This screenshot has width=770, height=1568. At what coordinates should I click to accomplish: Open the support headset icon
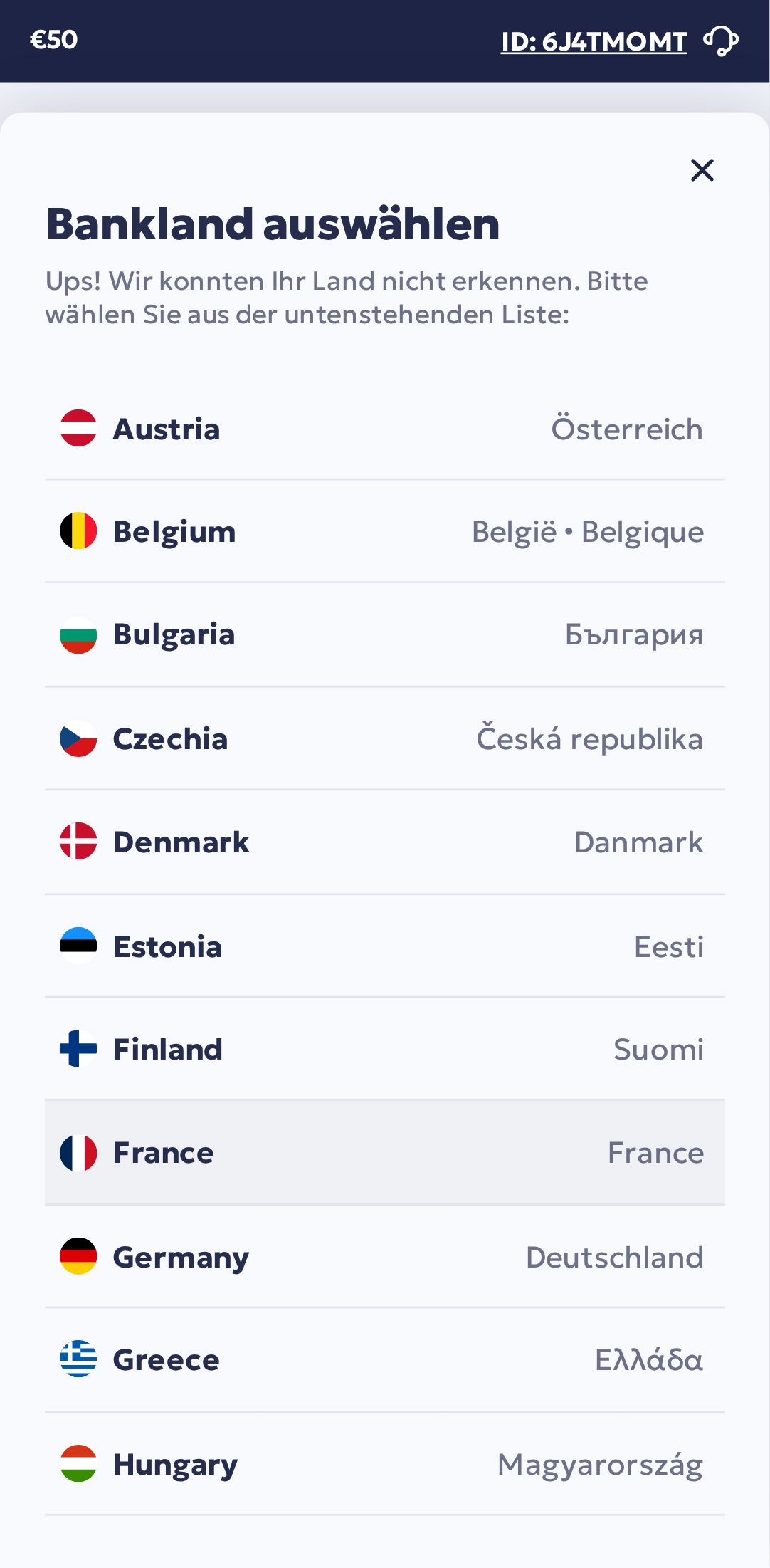coord(721,41)
